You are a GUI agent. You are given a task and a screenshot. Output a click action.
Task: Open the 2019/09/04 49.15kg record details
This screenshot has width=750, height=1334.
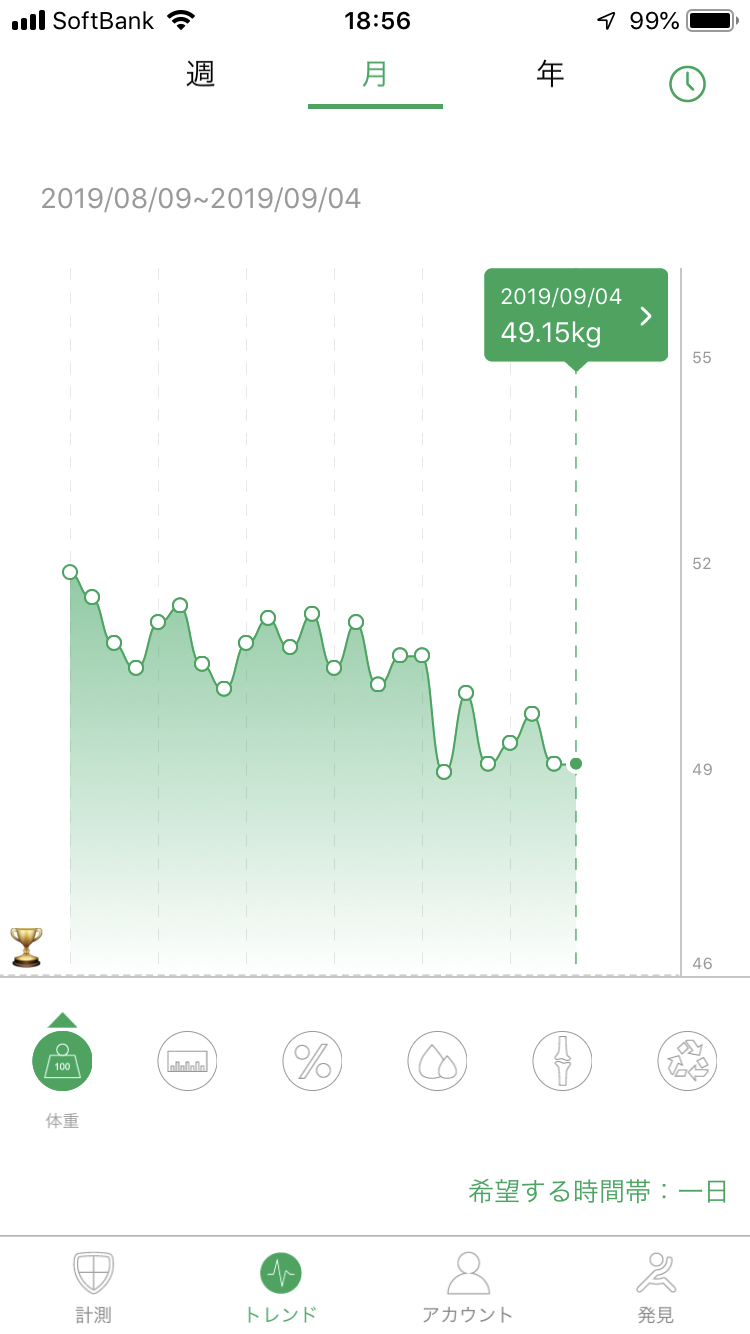575,314
